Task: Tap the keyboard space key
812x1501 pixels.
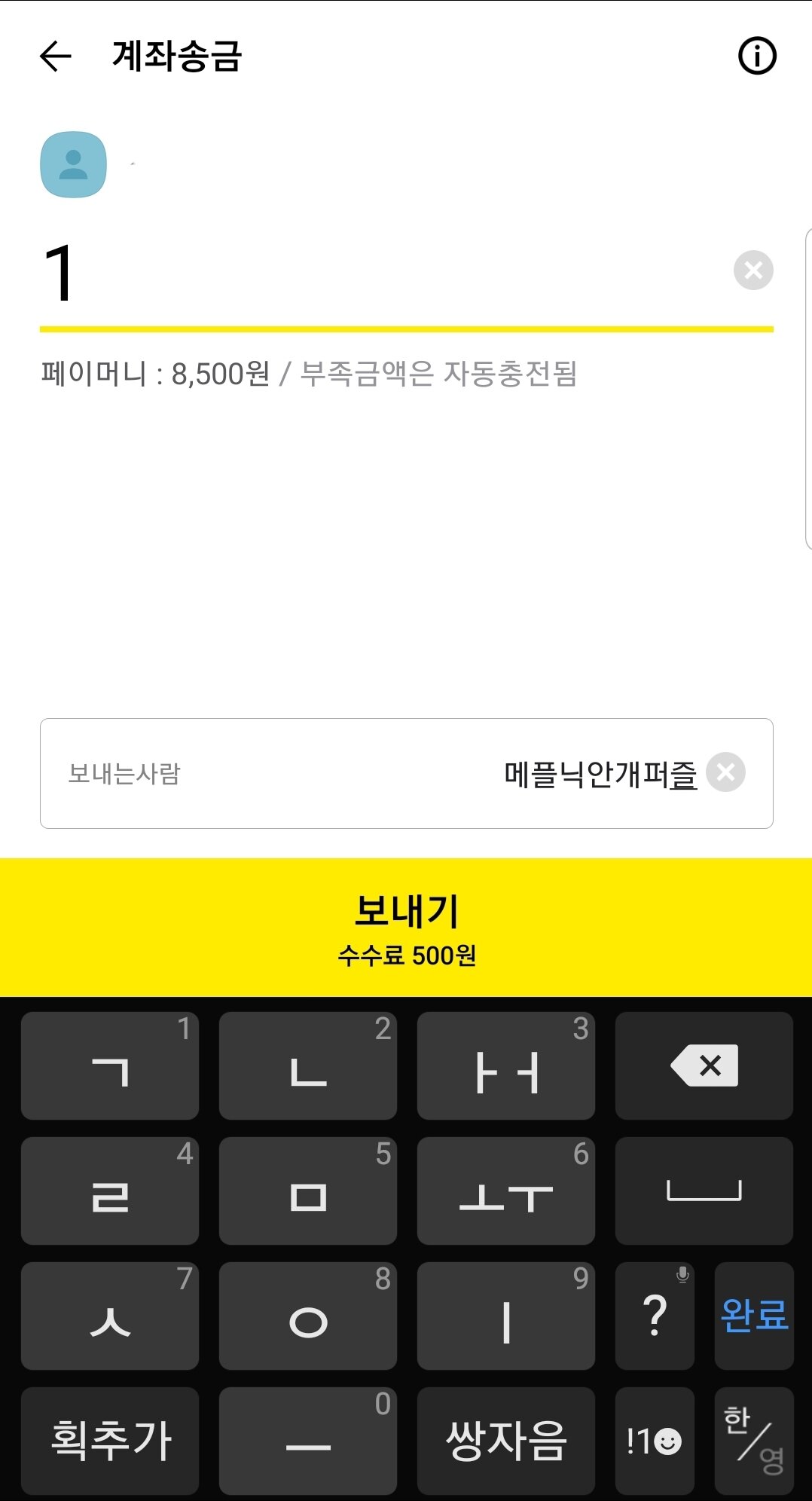Action: point(704,1191)
